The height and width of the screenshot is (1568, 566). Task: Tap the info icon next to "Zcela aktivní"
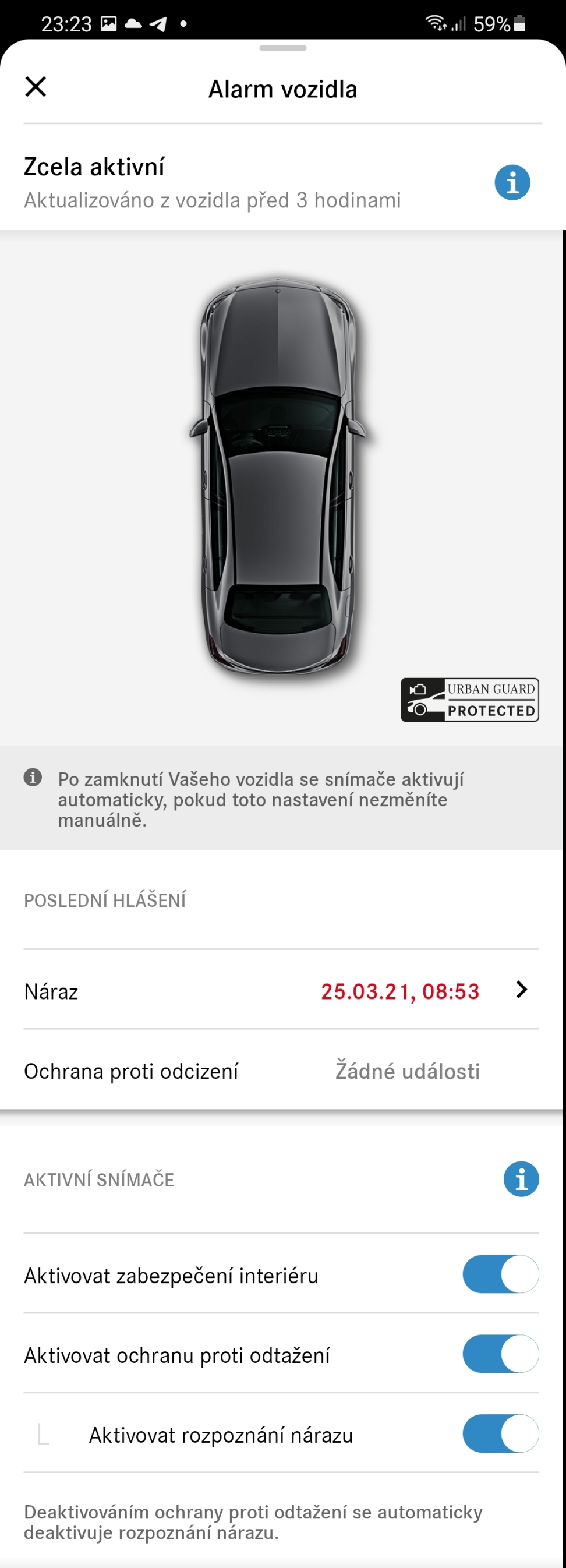(x=512, y=181)
